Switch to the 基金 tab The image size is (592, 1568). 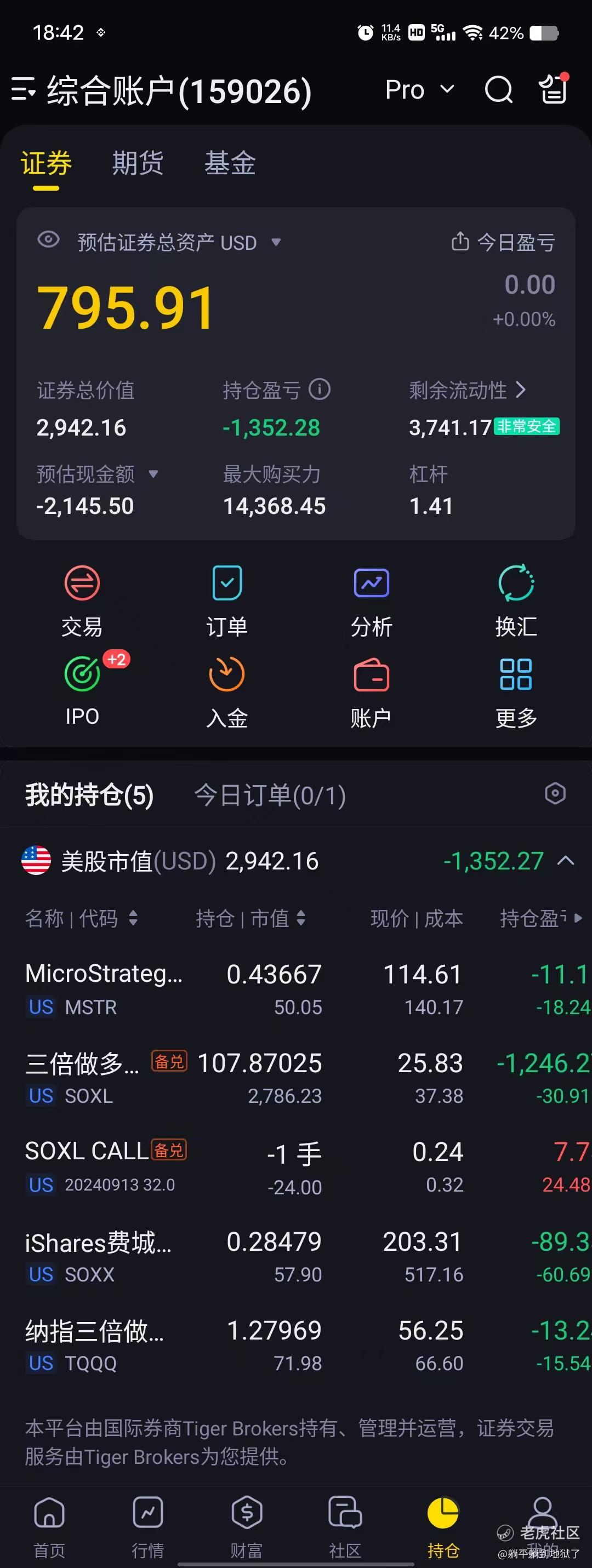pos(230,163)
